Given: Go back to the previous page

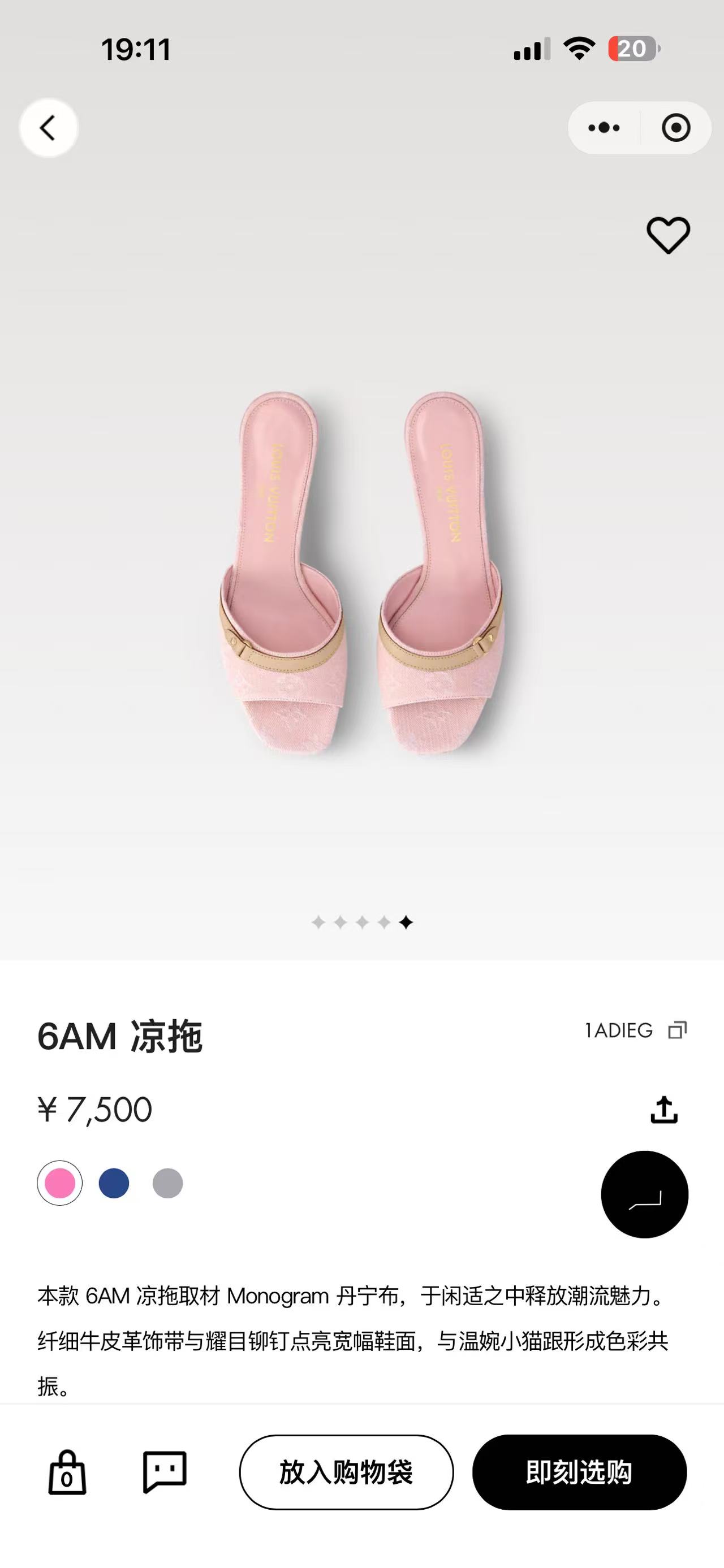Looking at the screenshot, I should coord(48,128).
